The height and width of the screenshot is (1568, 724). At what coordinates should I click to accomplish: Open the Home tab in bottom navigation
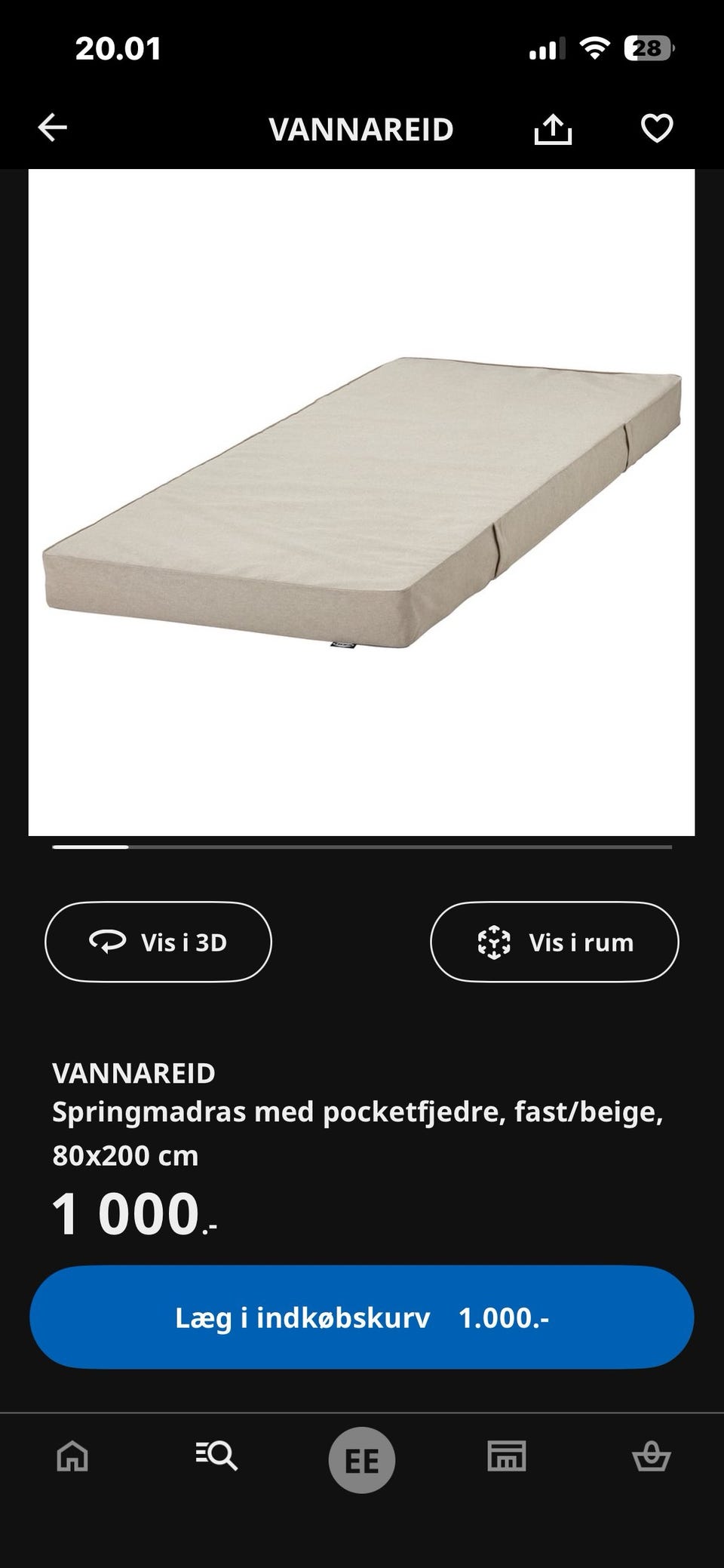coord(71,1458)
